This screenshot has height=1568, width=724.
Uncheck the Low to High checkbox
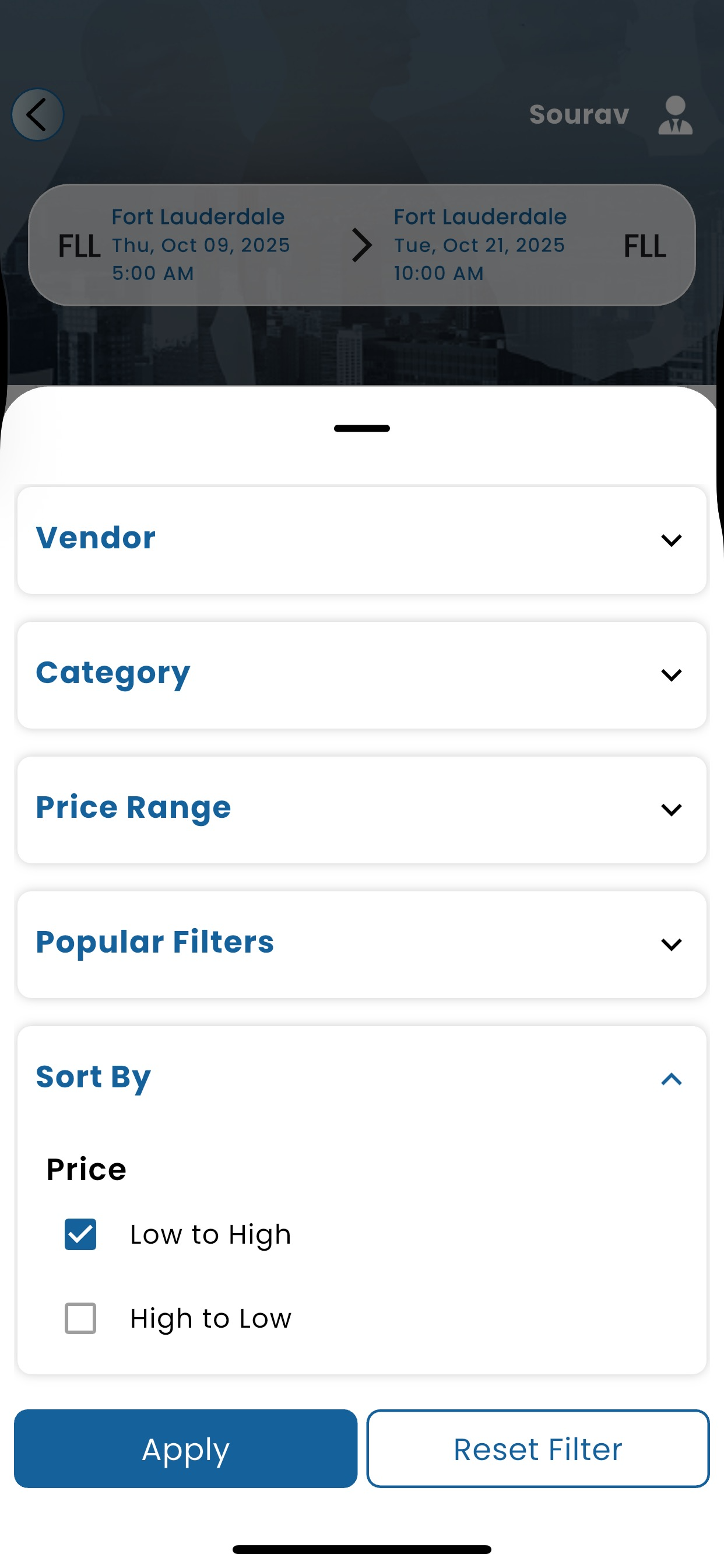point(80,1234)
